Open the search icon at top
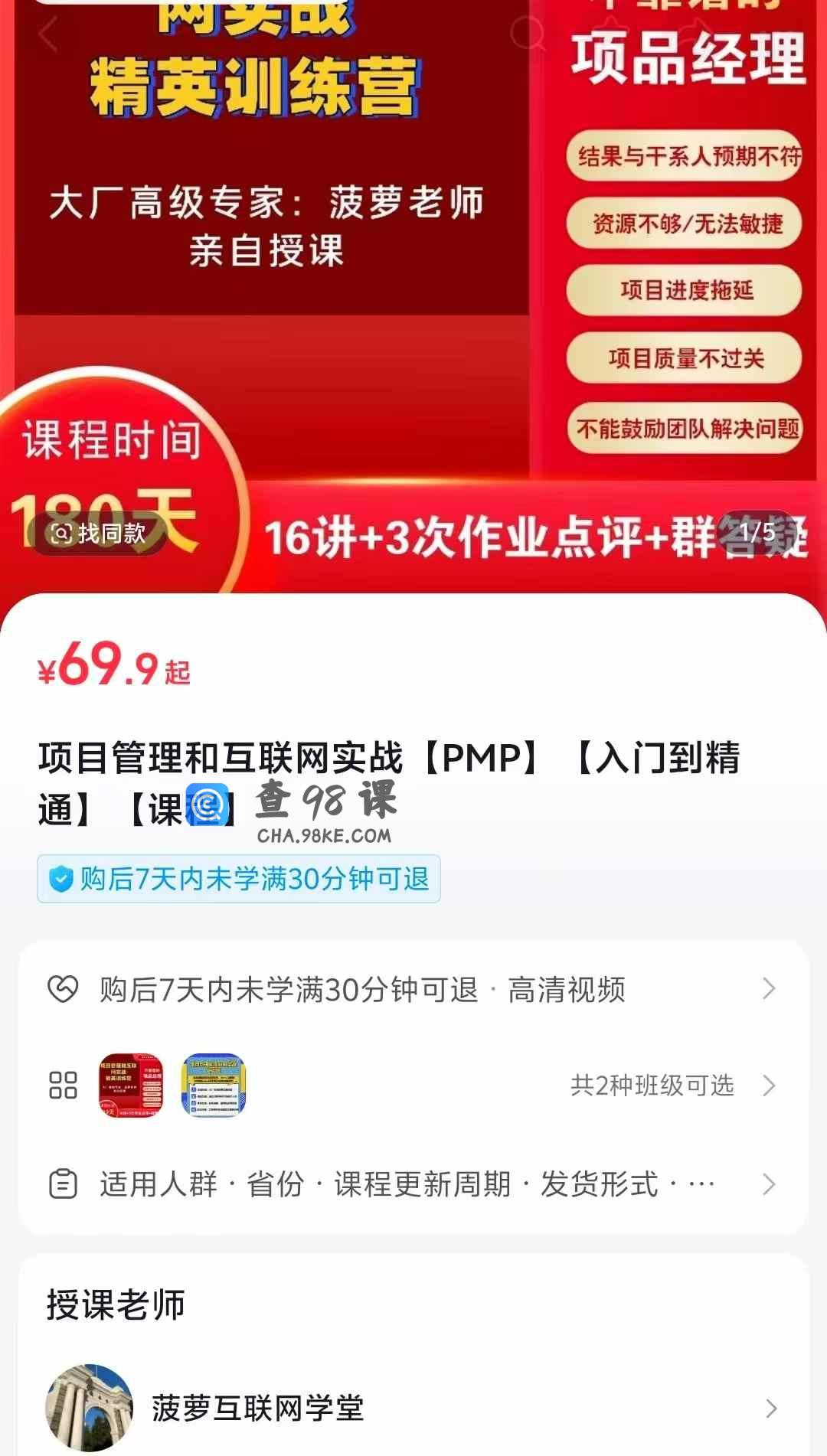Image resolution: width=827 pixels, height=1456 pixels. tap(528, 33)
